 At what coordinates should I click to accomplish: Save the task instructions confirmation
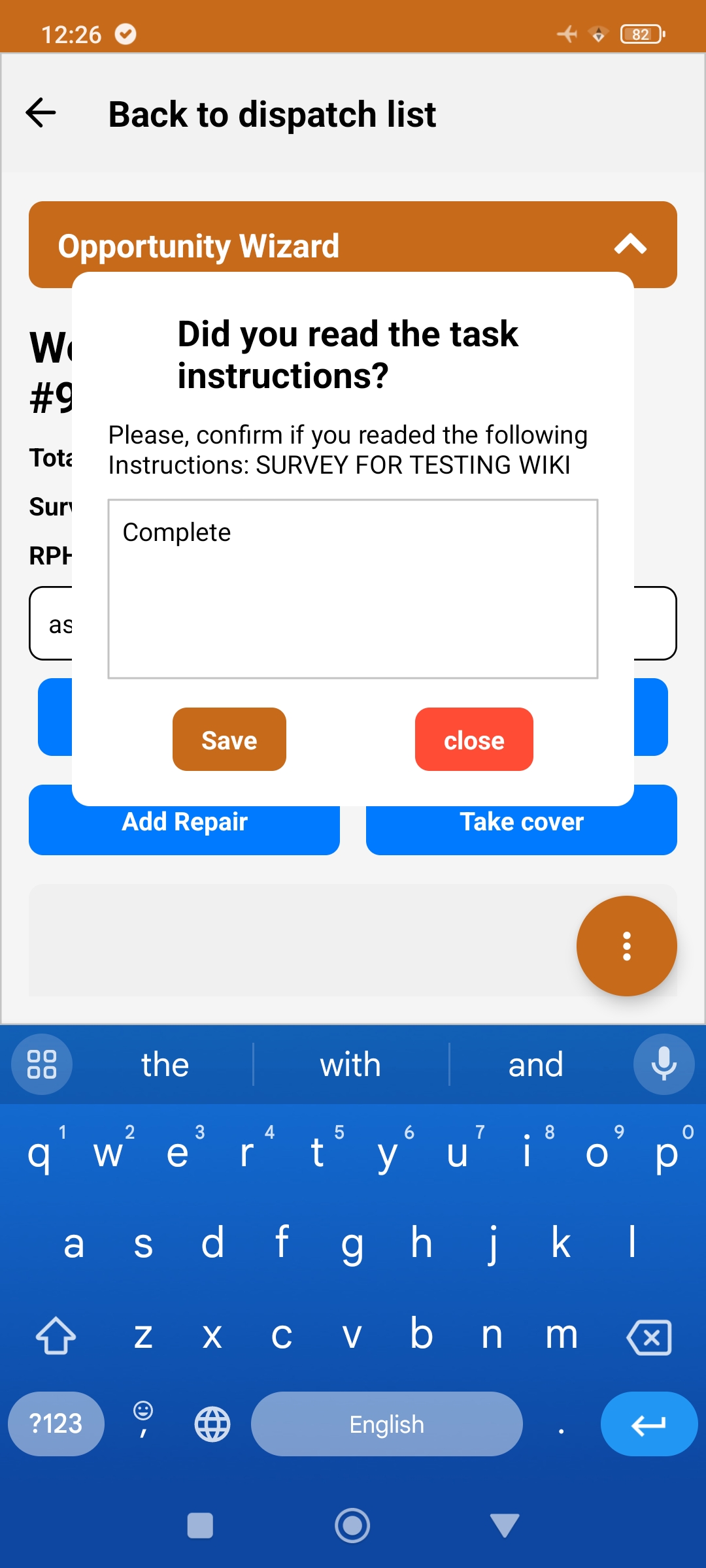click(229, 740)
